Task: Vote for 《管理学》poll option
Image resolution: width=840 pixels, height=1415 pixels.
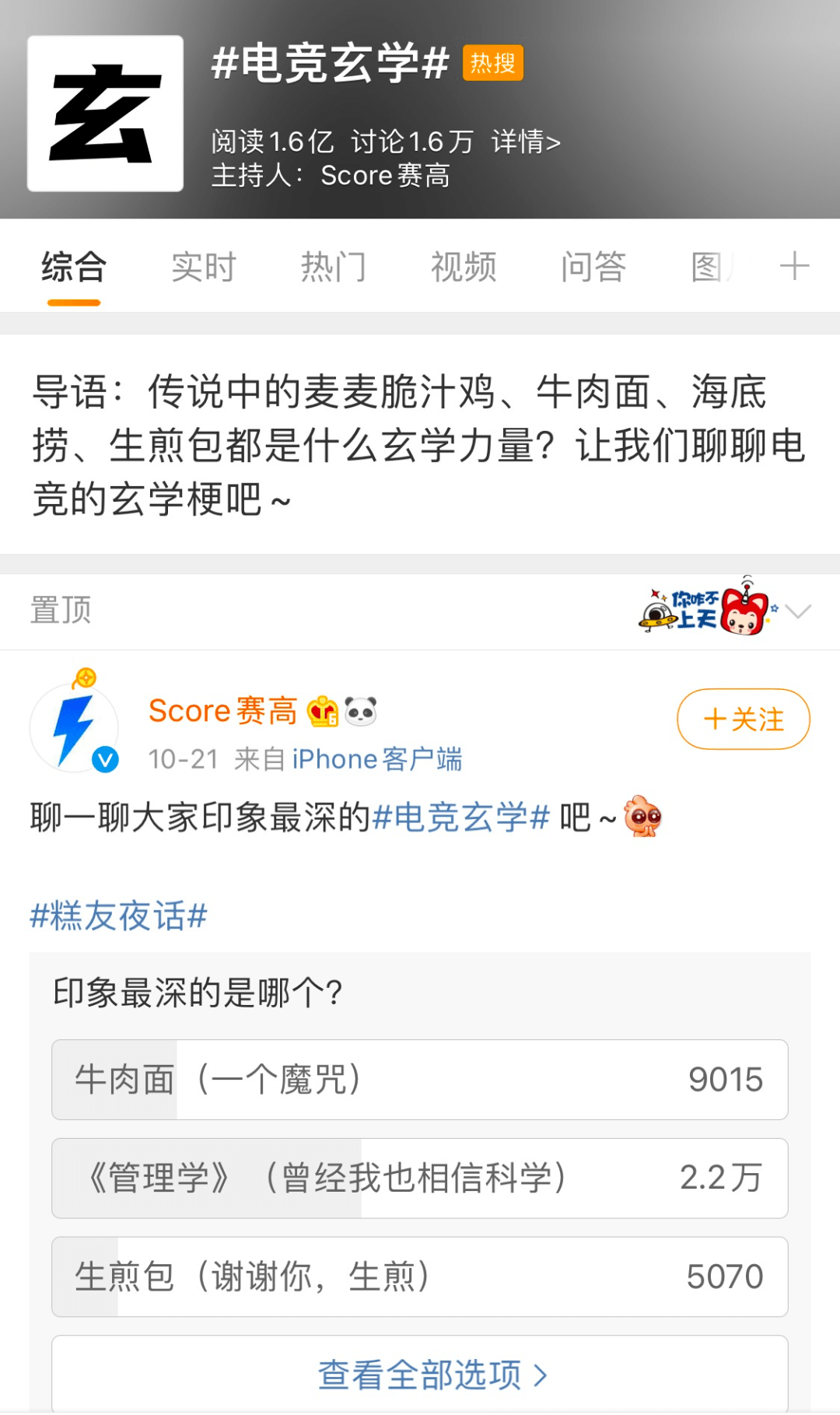Action: click(x=420, y=1179)
